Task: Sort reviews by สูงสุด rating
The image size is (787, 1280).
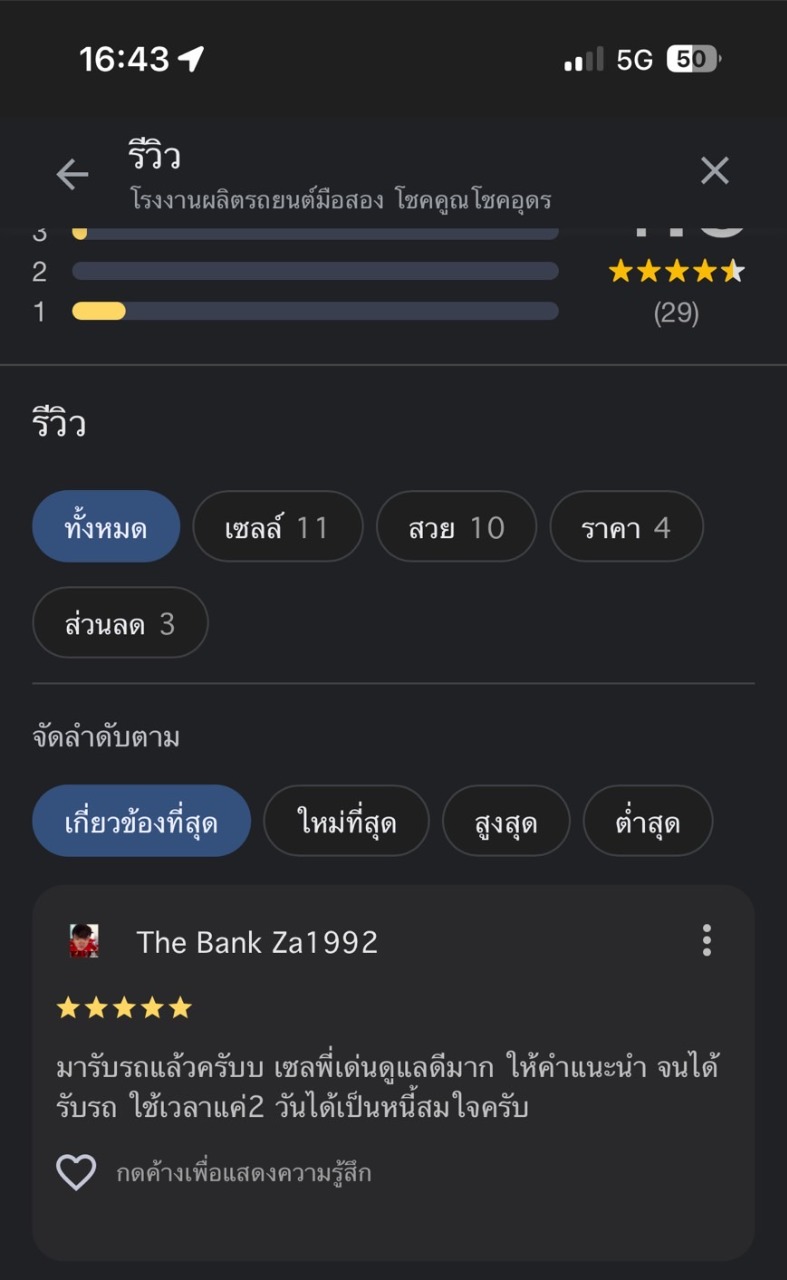Action: pyautogui.click(x=506, y=821)
